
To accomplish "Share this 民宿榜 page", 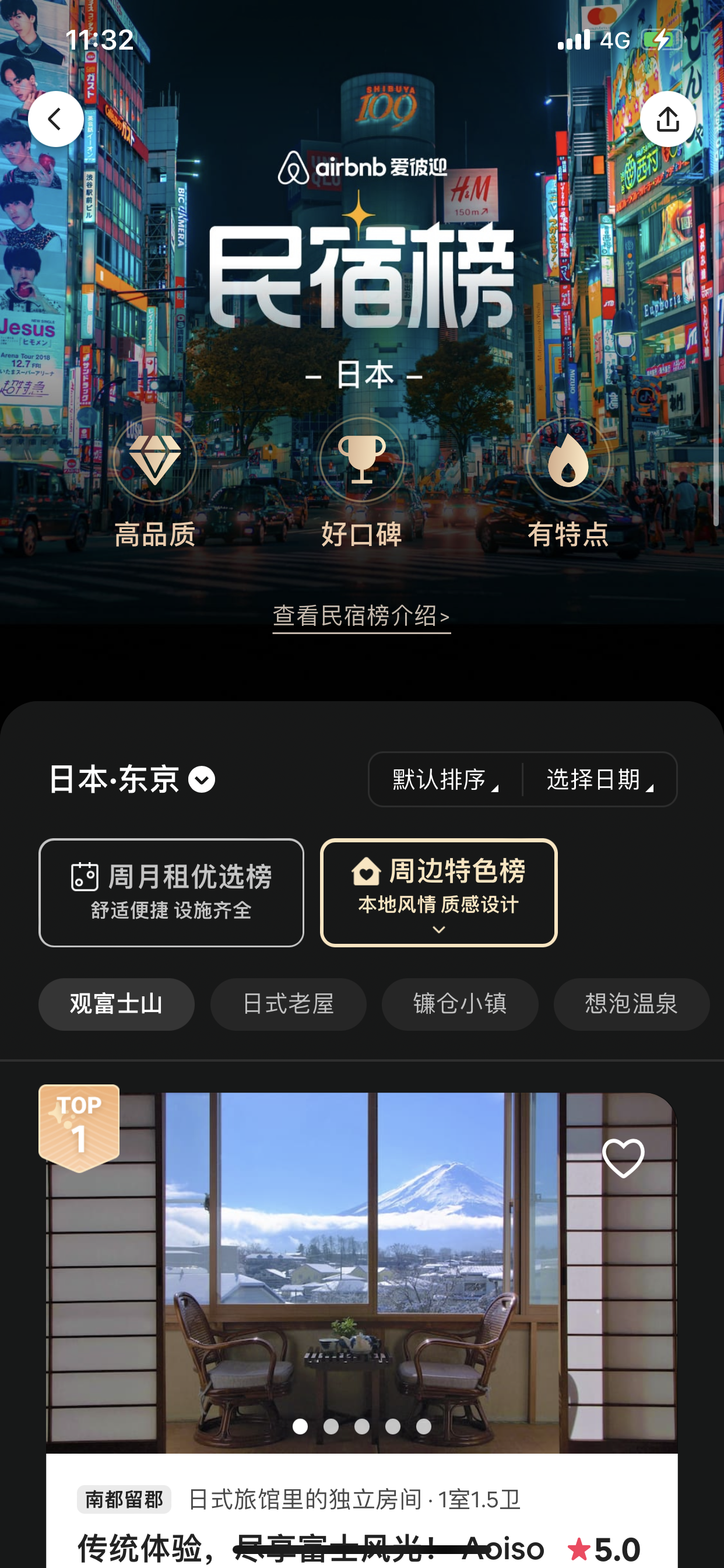I will point(667,118).
